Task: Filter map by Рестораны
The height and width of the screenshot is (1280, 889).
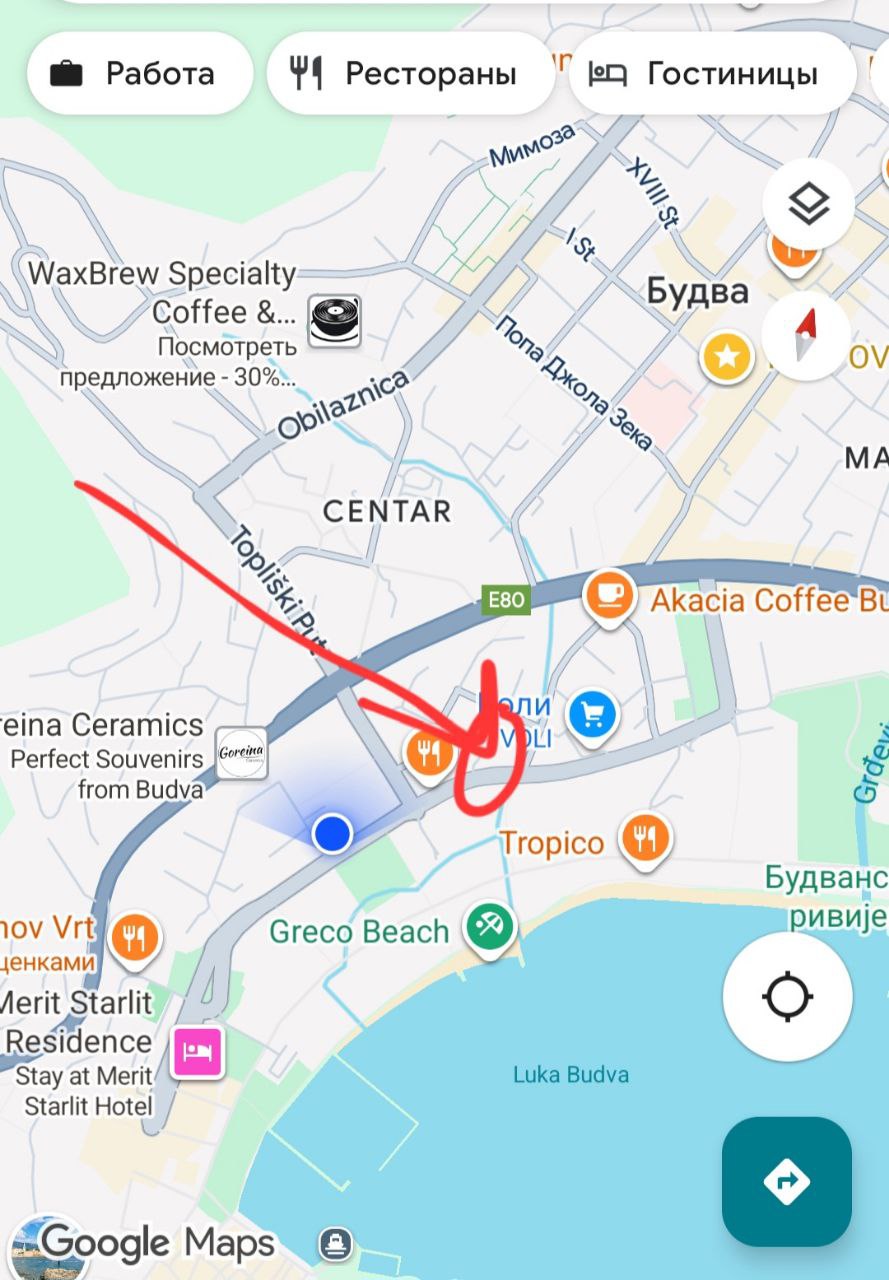Action: (x=410, y=74)
